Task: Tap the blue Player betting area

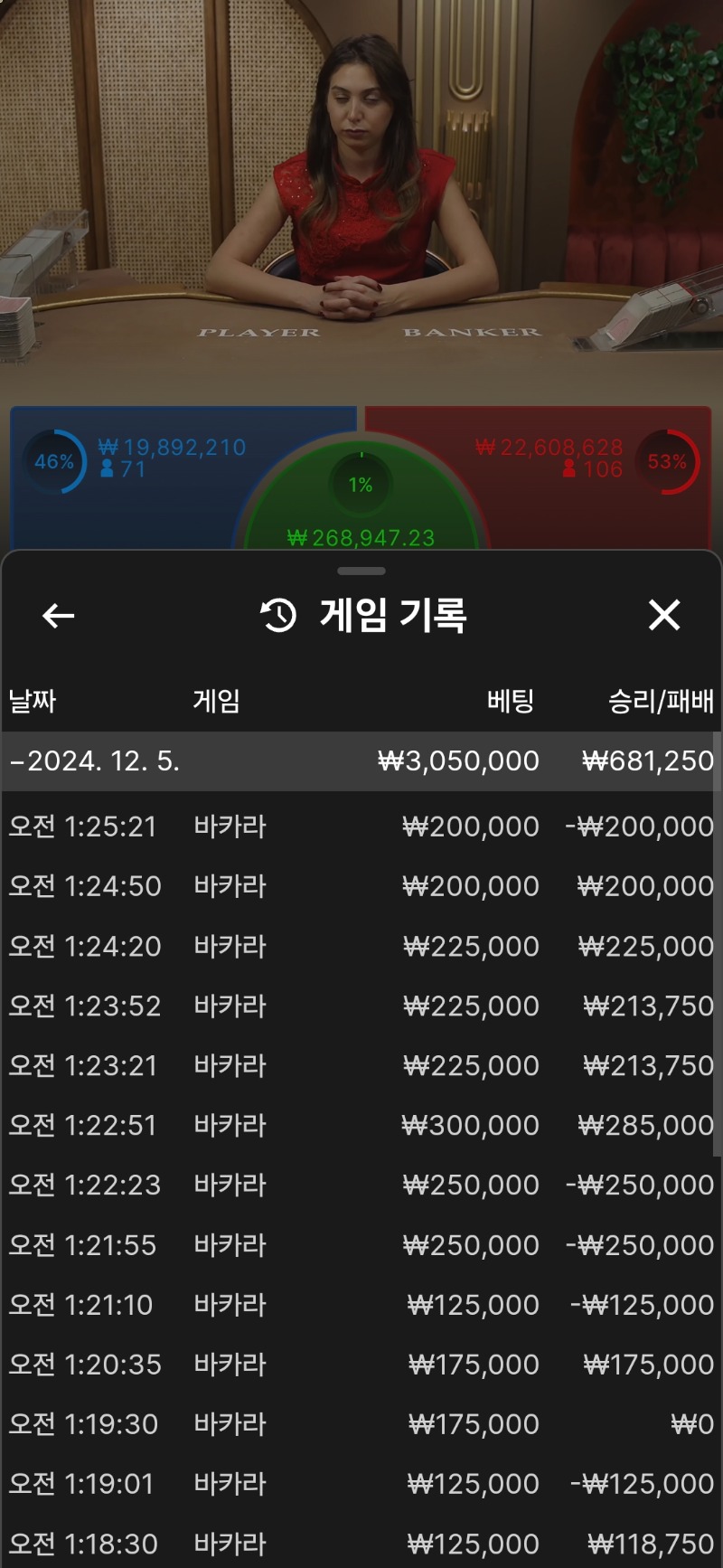Action: 136,479
